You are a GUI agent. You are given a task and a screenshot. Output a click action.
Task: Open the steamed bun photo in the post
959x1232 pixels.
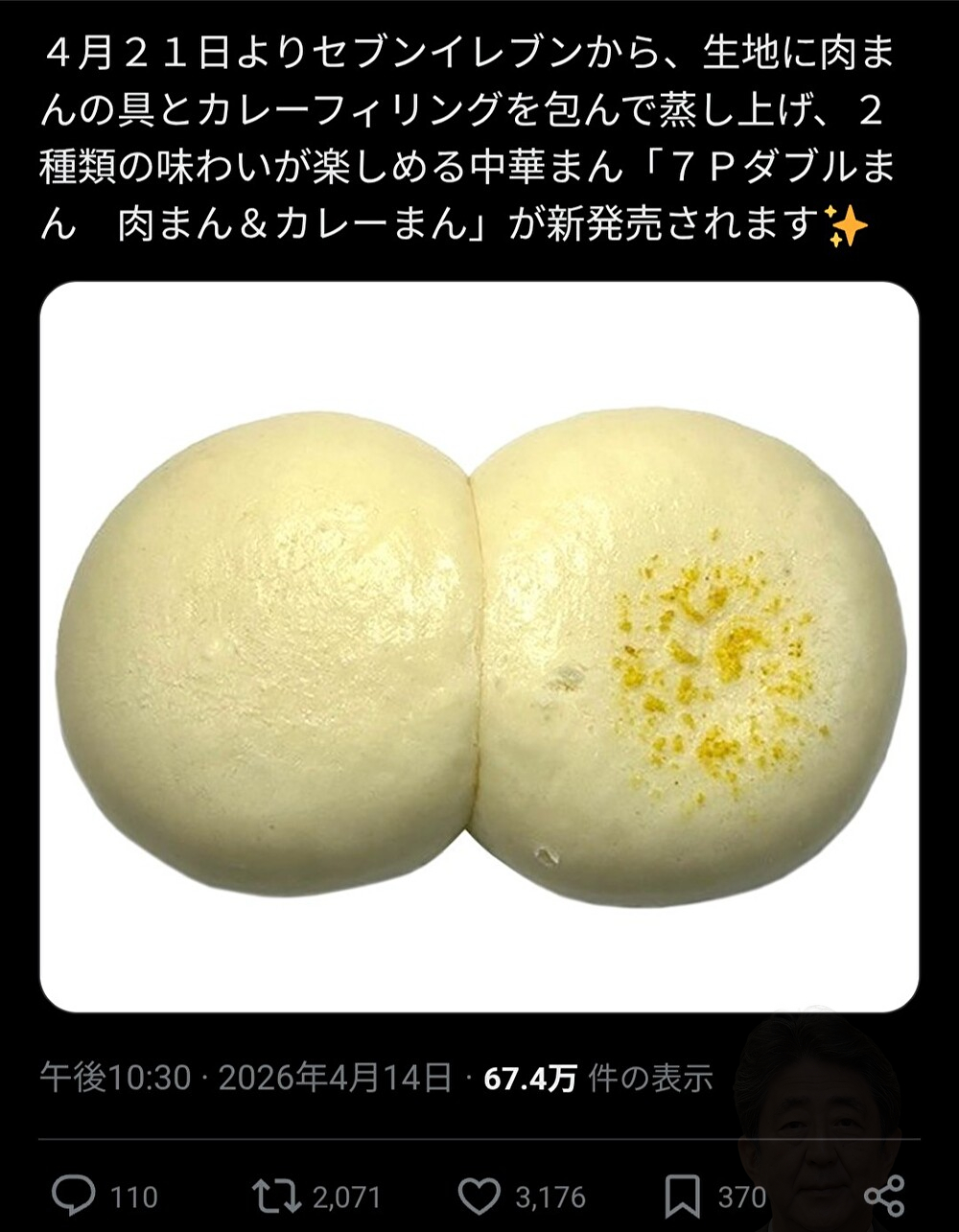point(479,647)
